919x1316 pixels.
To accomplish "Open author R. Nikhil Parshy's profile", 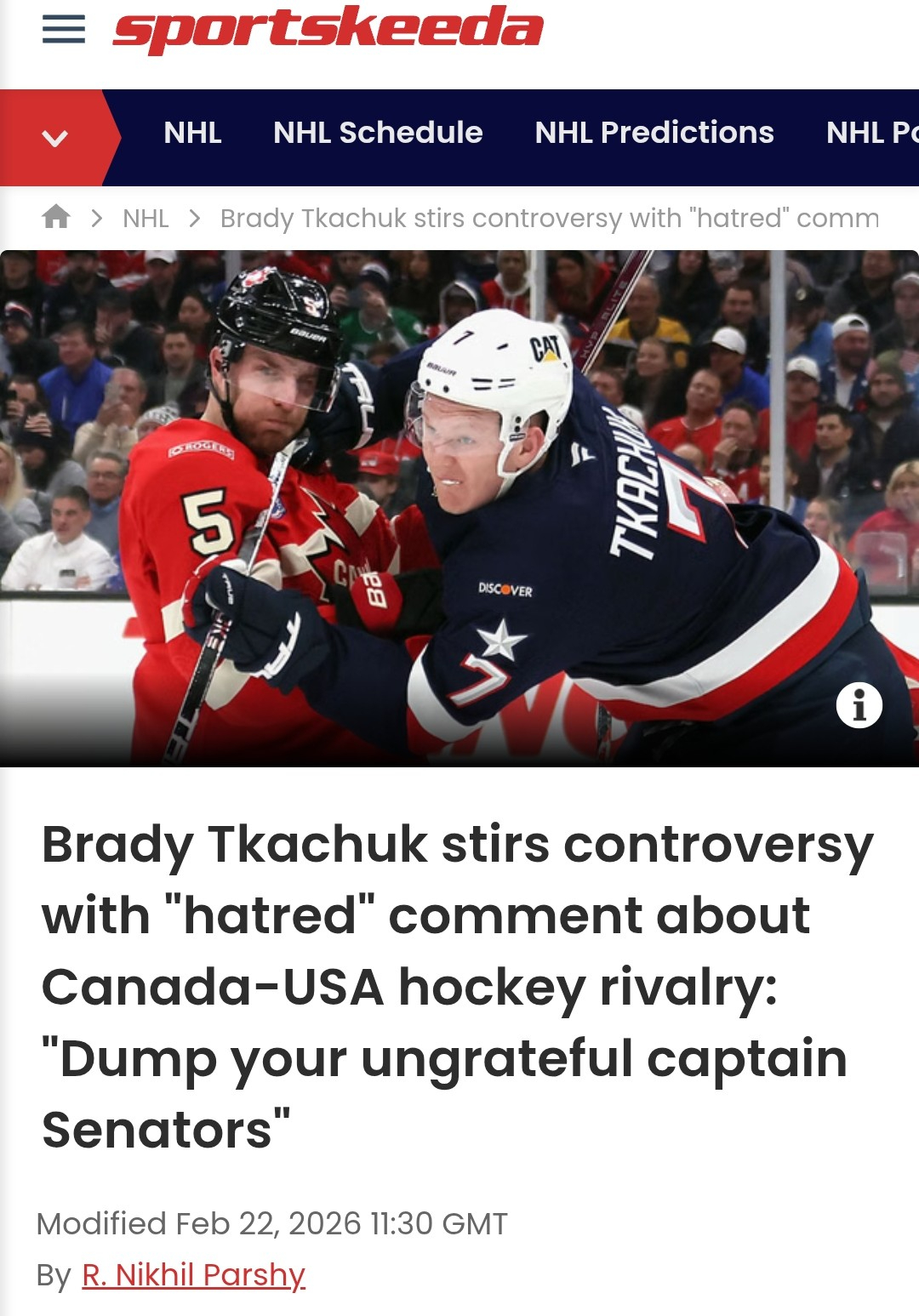I will (x=193, y=1274).
